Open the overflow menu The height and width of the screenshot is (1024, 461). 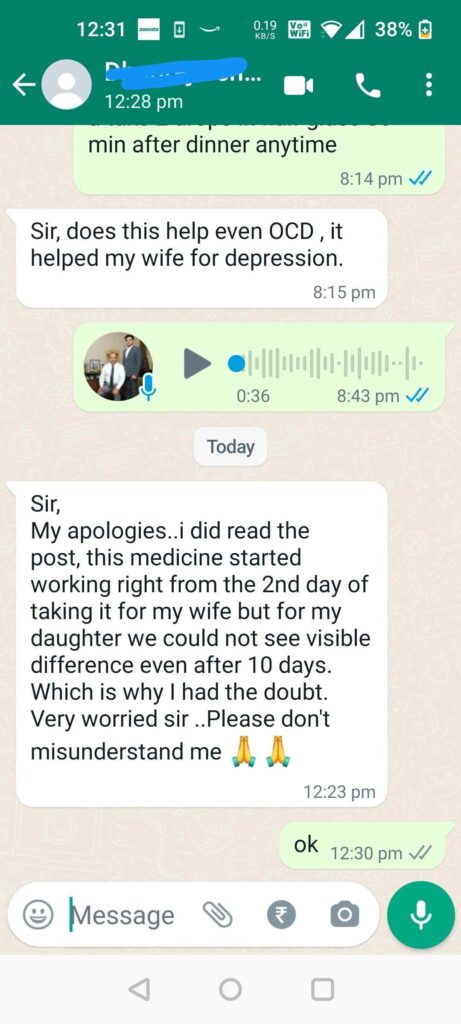point(428,85)
